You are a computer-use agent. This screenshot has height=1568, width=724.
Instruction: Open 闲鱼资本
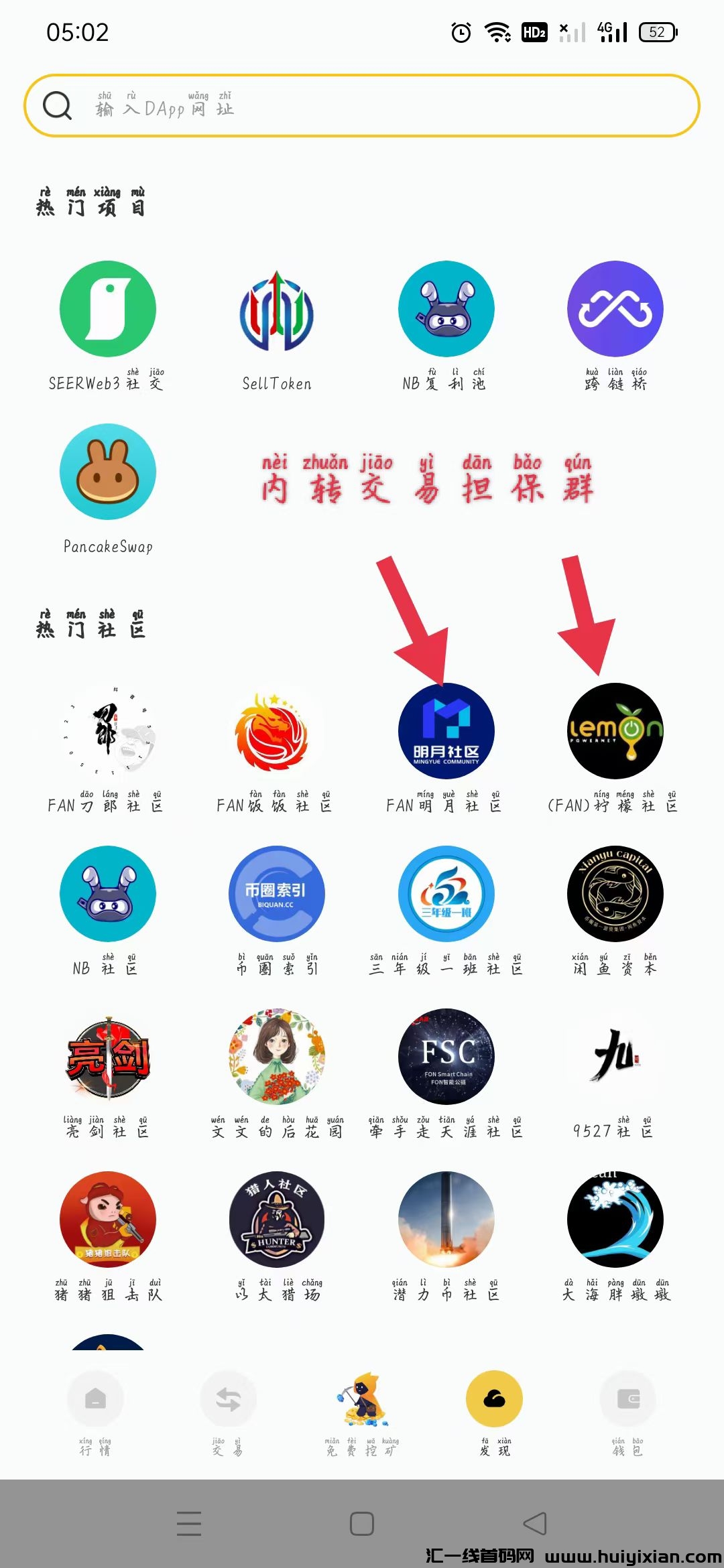[615, 894]
